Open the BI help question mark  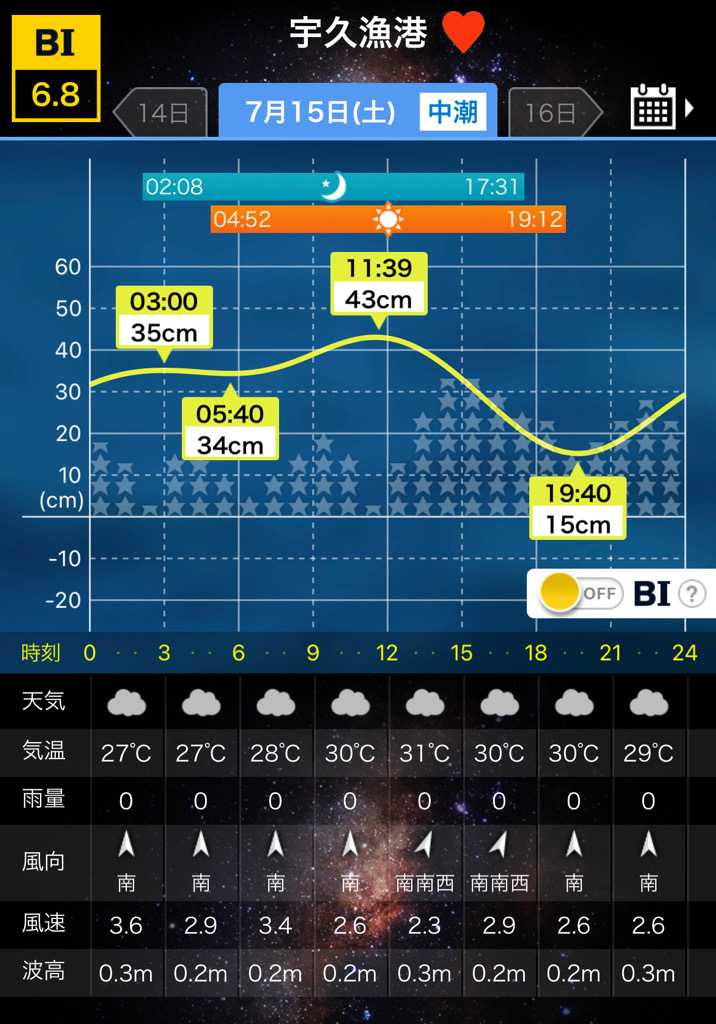692,594
